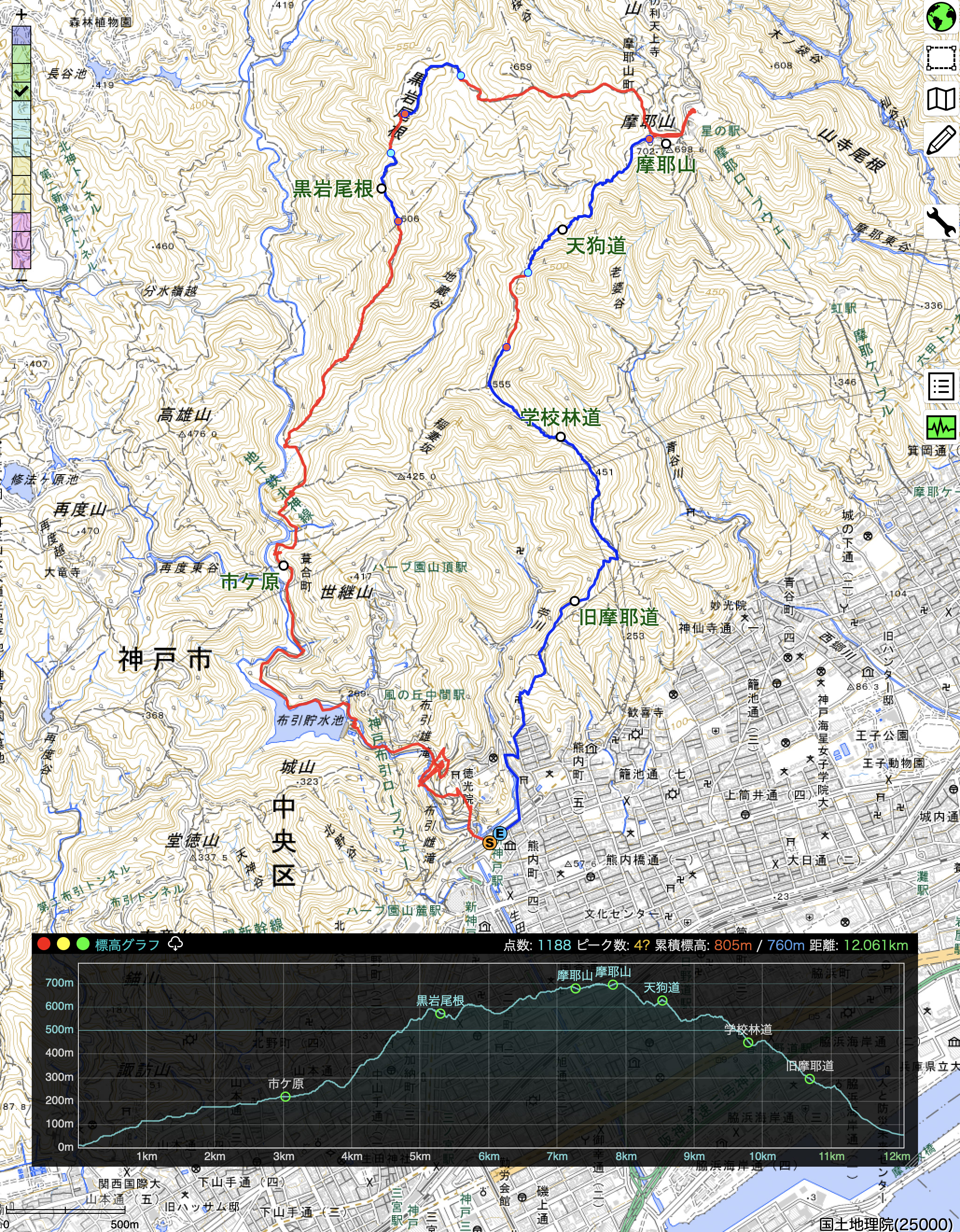The height and width of the screenshot is (1232, 960).
Task: Open the list icon panel
Action: [x=941, y=386]
